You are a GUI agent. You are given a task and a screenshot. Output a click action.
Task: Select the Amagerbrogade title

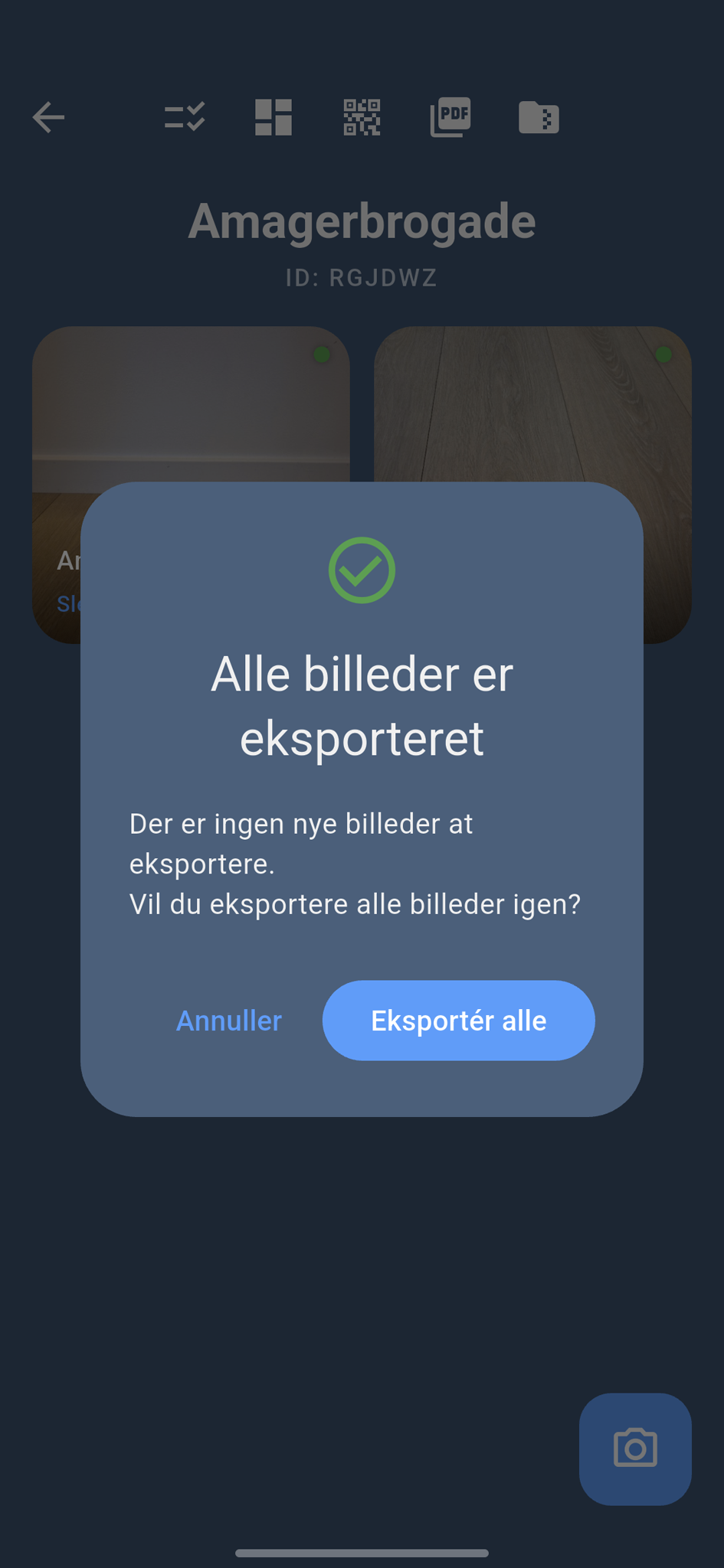click(362, 220)
